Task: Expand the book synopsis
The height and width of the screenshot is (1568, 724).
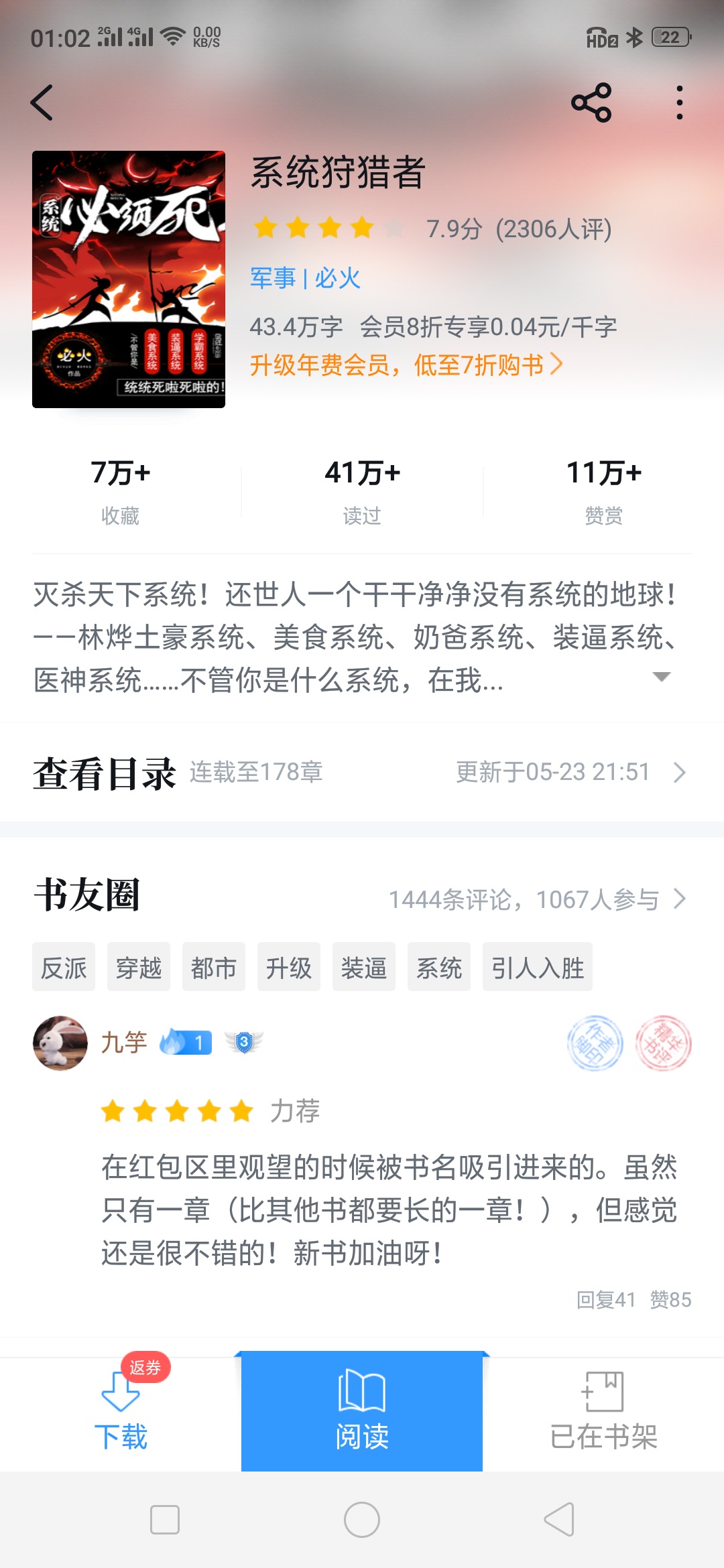Action: (661, 677)
